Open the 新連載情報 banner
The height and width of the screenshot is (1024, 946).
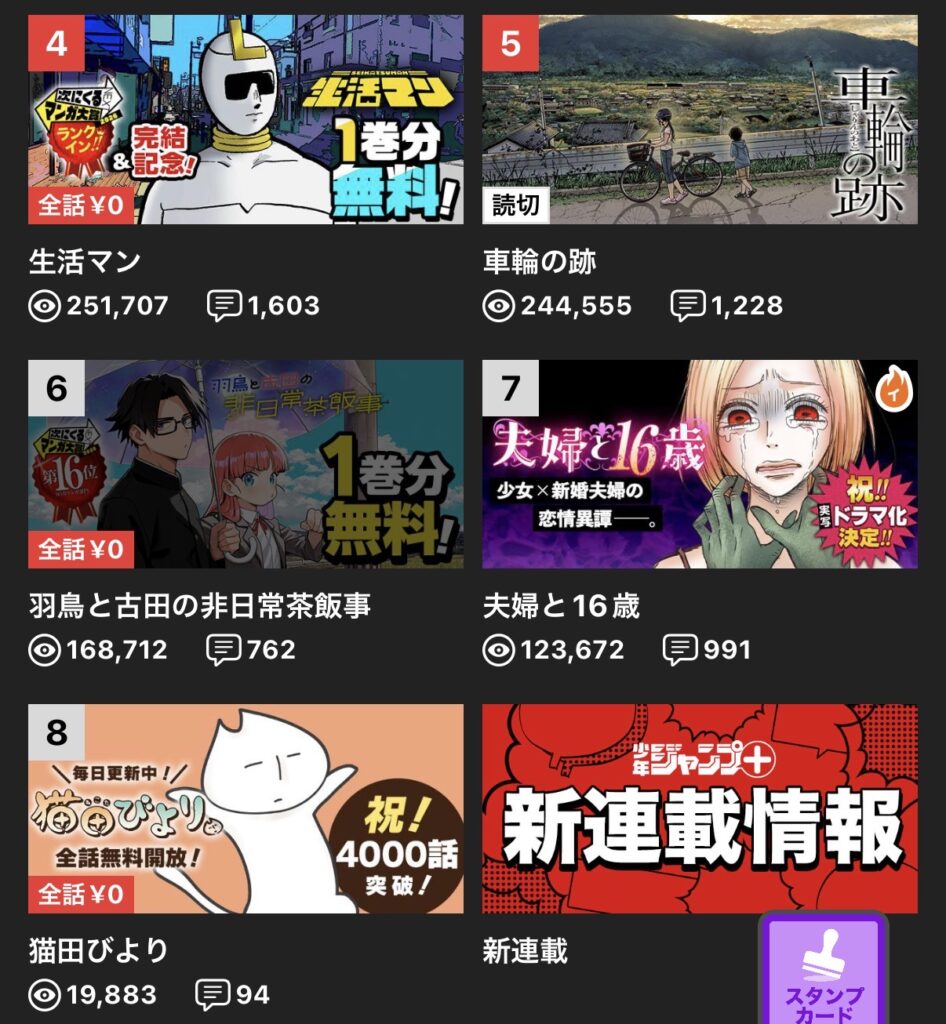[x=700, y=808]
